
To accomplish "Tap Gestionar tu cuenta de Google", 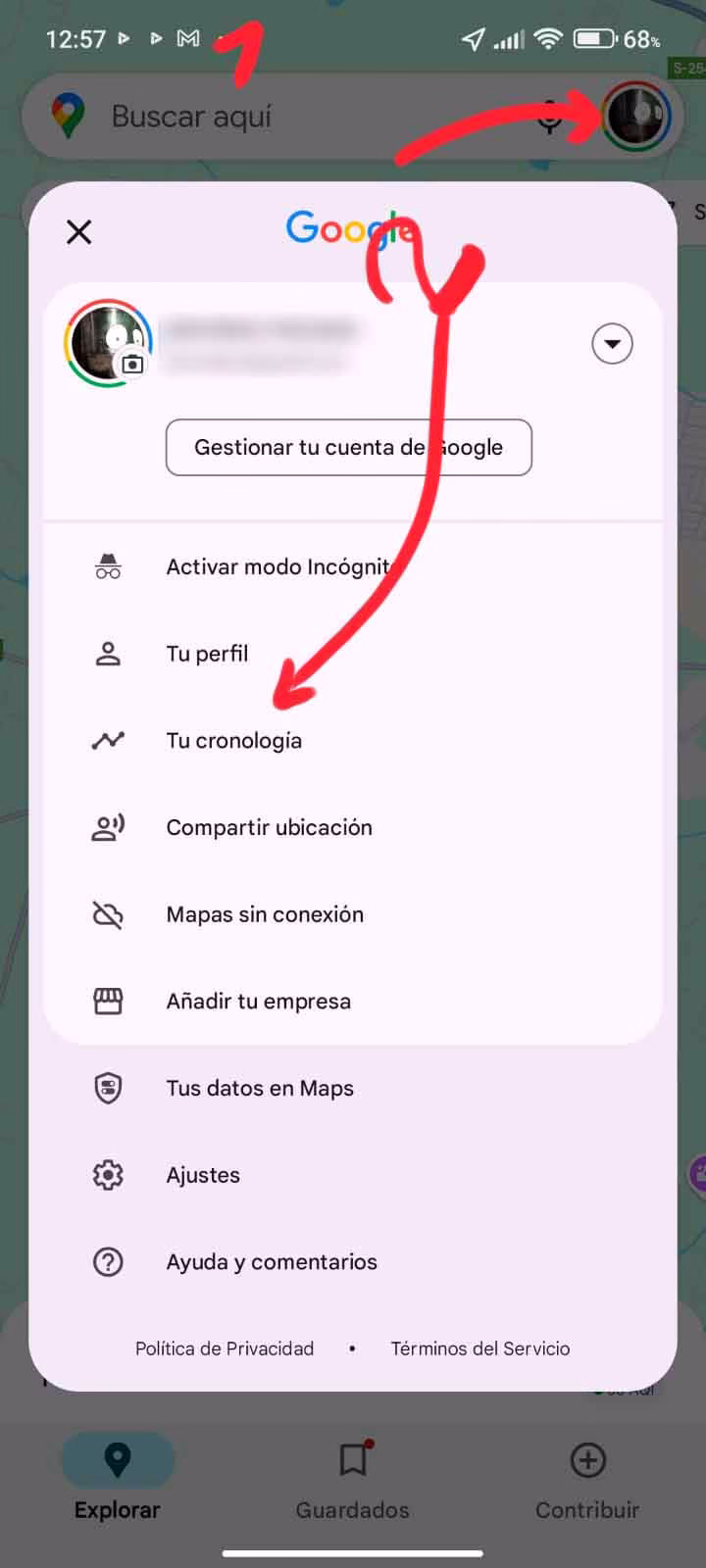I will point(349,448).
